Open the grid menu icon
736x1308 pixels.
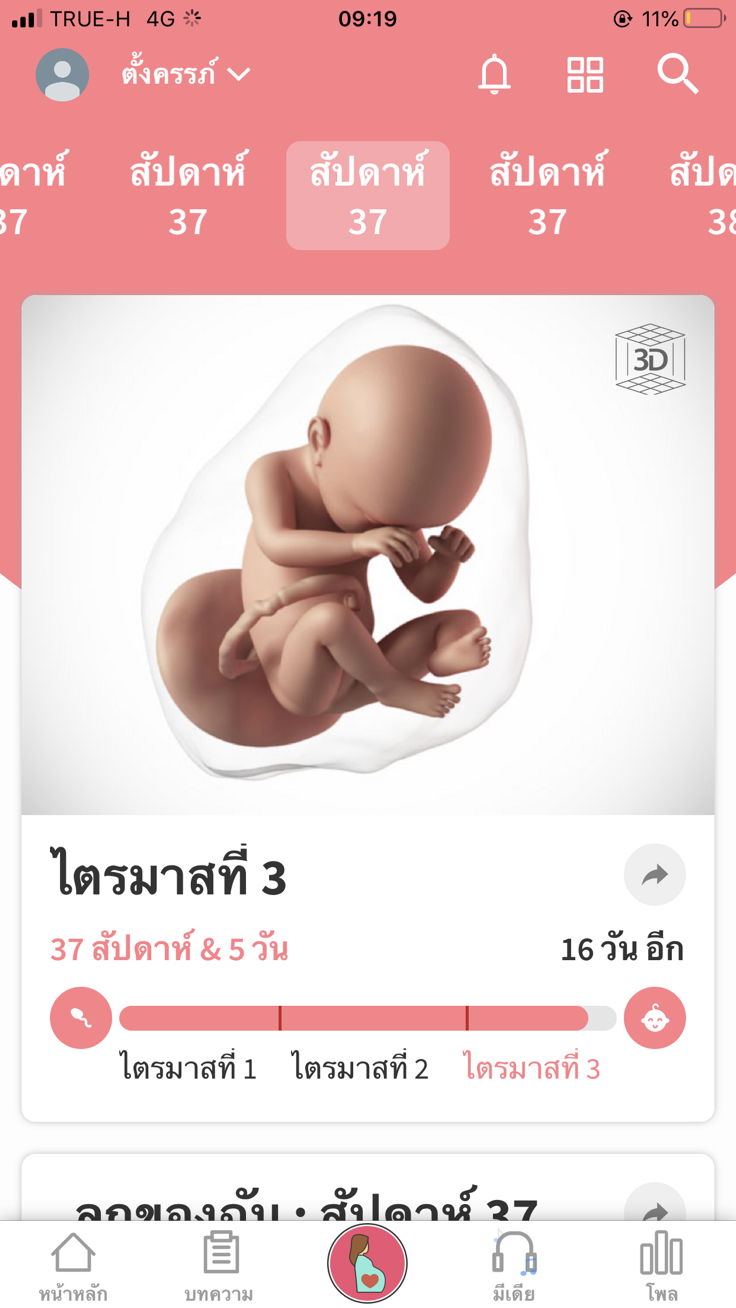(585, 75)
